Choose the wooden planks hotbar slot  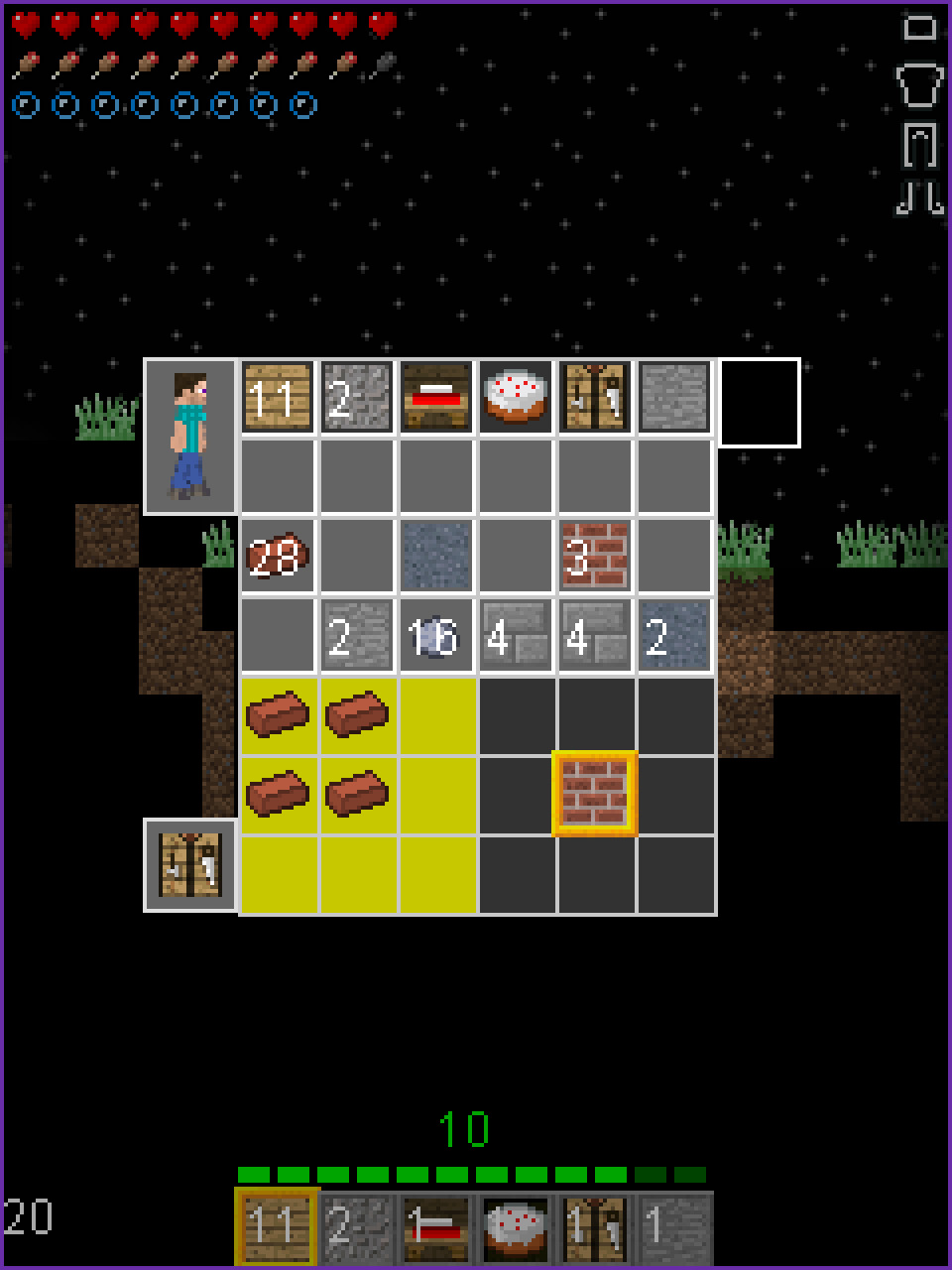[x=277, y=1227]
